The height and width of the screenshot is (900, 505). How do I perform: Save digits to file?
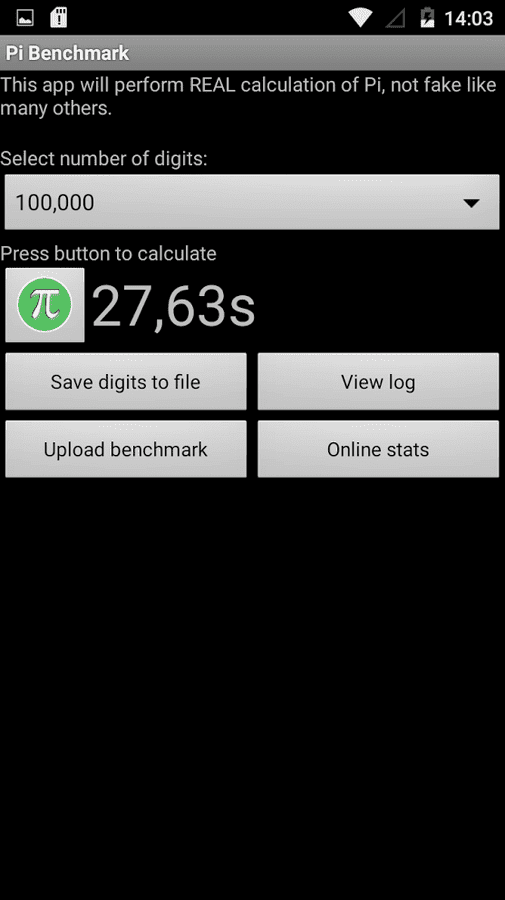point(126,382)
